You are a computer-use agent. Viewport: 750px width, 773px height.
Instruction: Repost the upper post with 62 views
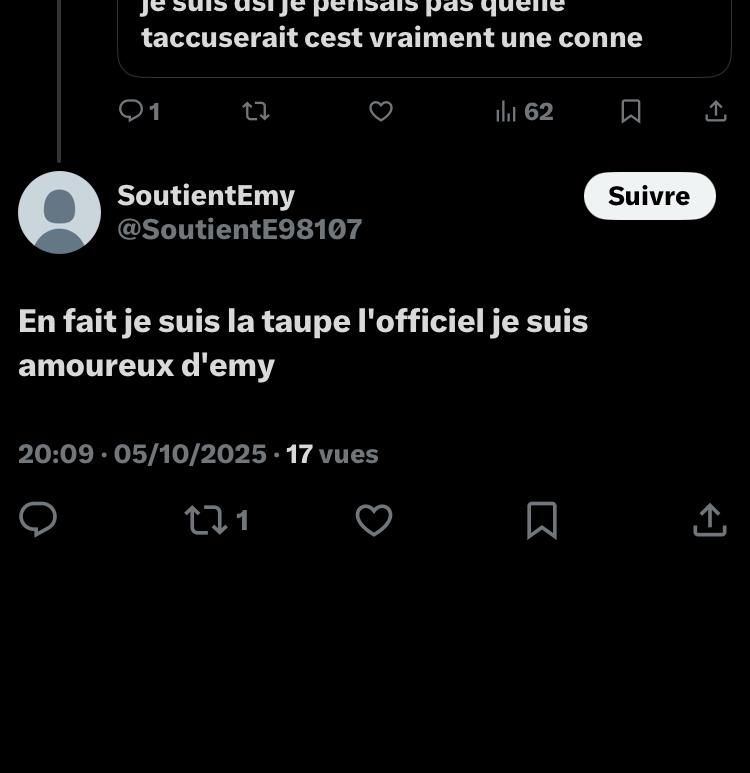(x=256, y=111)
